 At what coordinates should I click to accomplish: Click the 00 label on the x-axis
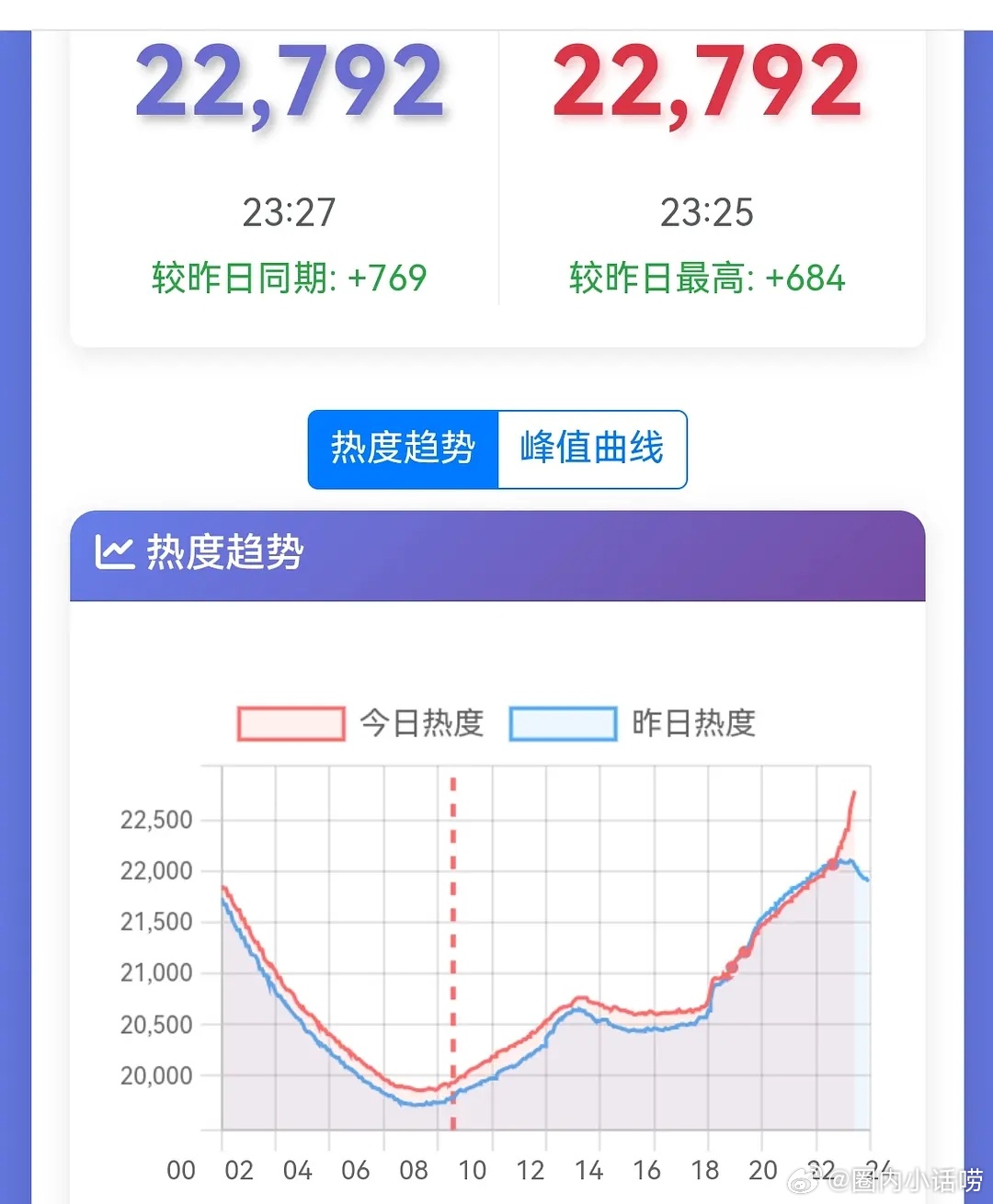(180, 1171)
